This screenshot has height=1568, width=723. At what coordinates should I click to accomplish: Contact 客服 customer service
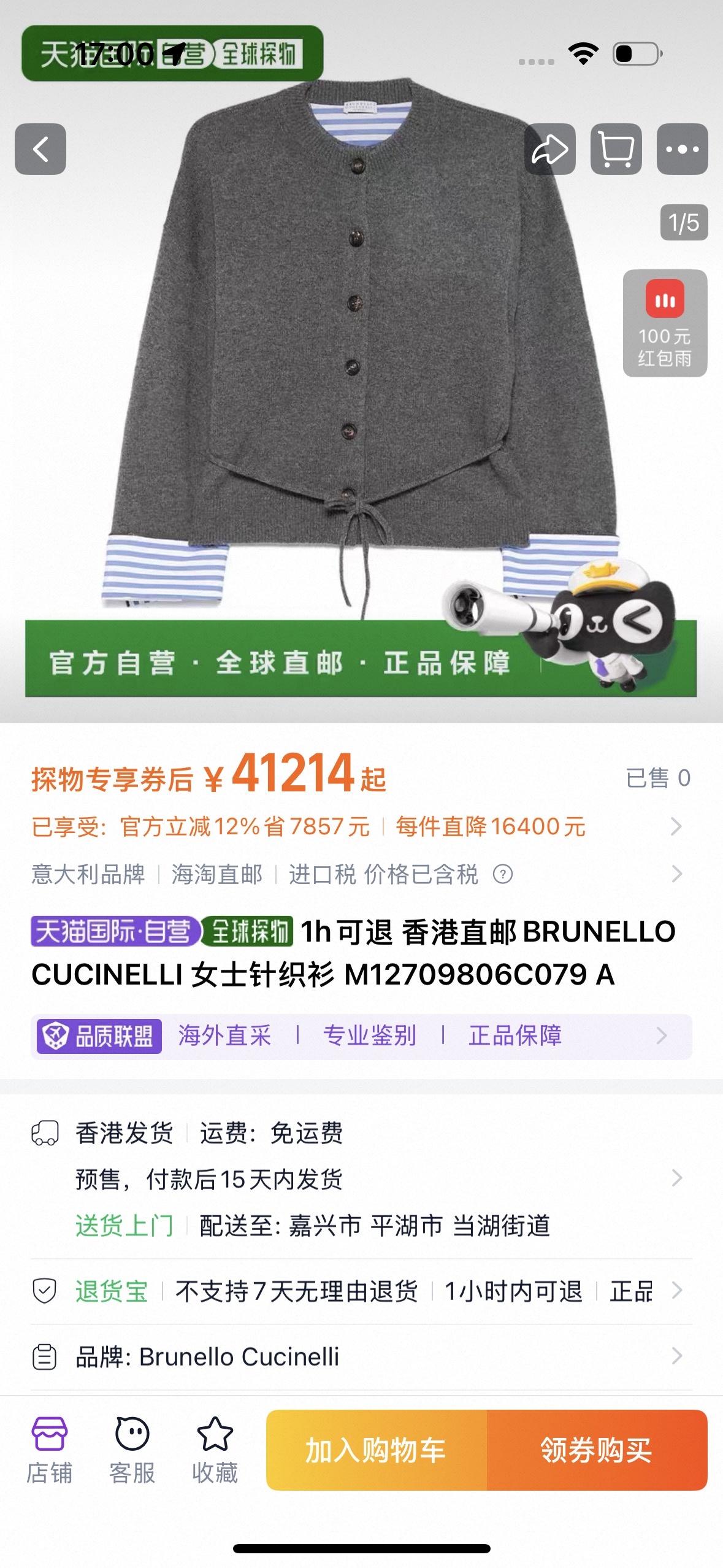coord(132,1449)
